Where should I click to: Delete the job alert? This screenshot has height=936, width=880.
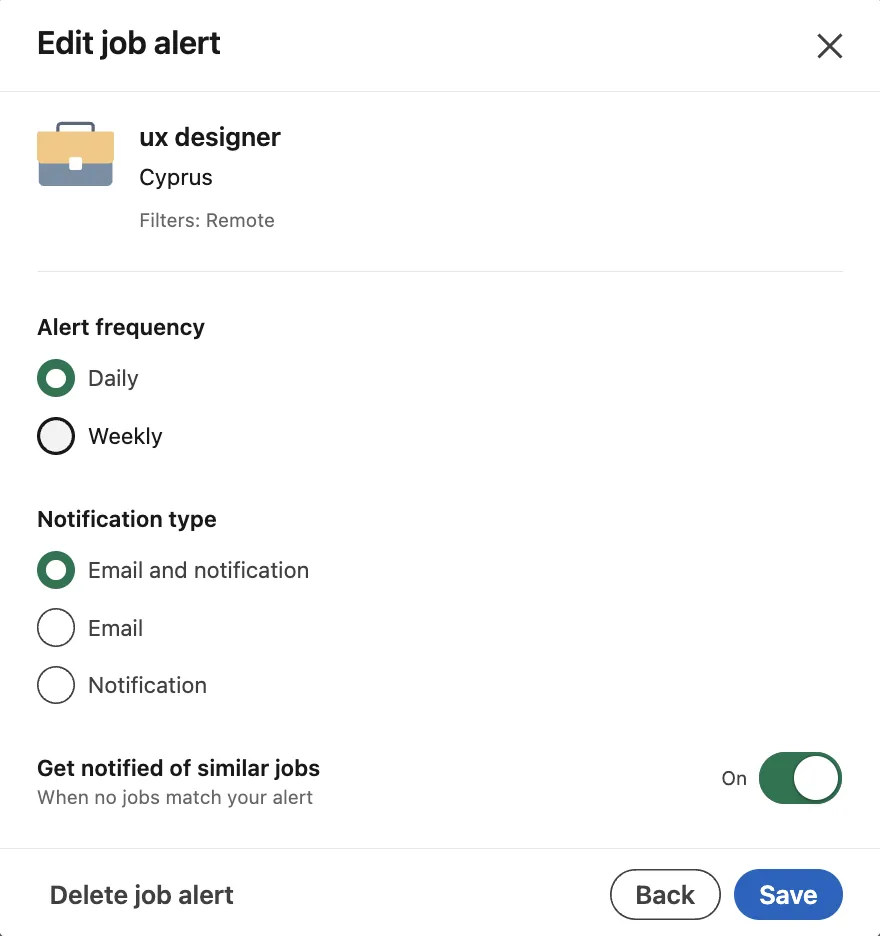click(141, 895)
